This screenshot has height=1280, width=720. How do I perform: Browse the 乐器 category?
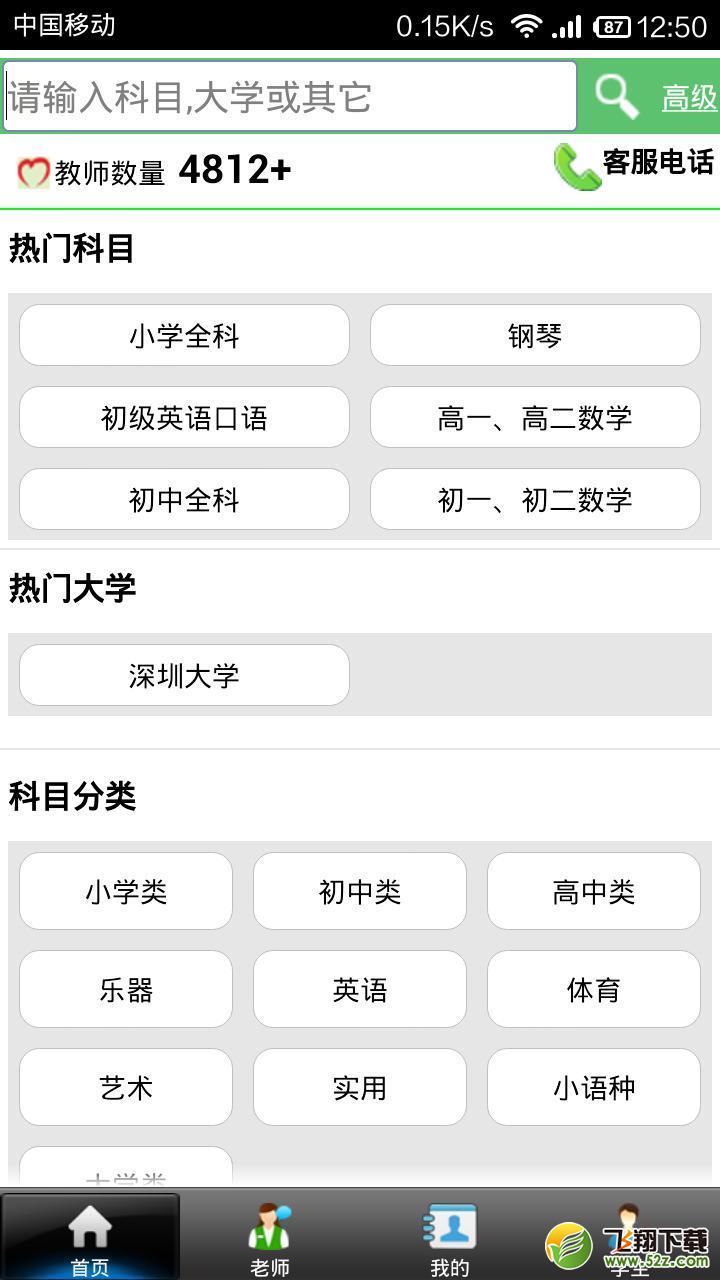[126, 989]
